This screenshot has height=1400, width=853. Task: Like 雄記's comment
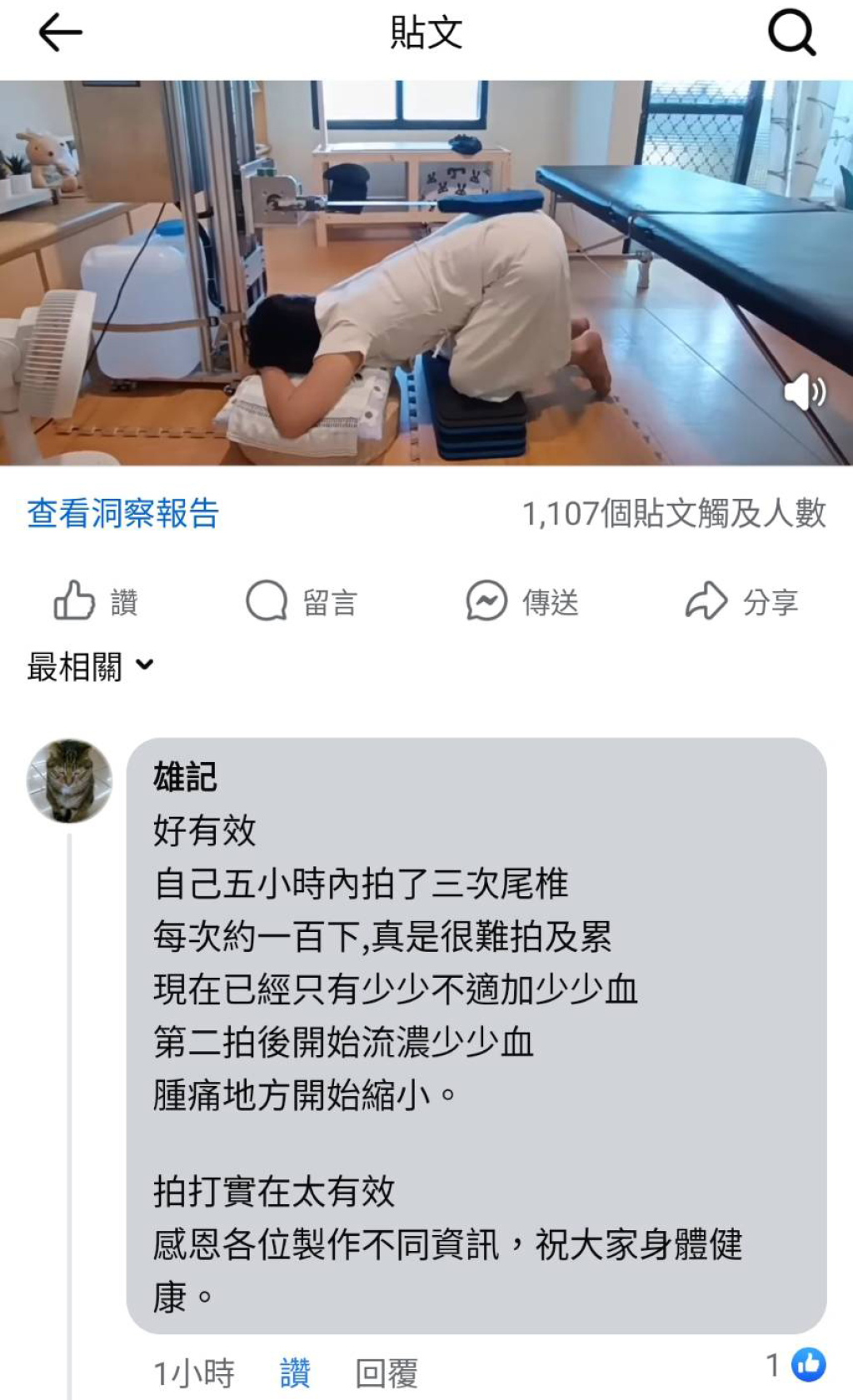[295, 1373]
